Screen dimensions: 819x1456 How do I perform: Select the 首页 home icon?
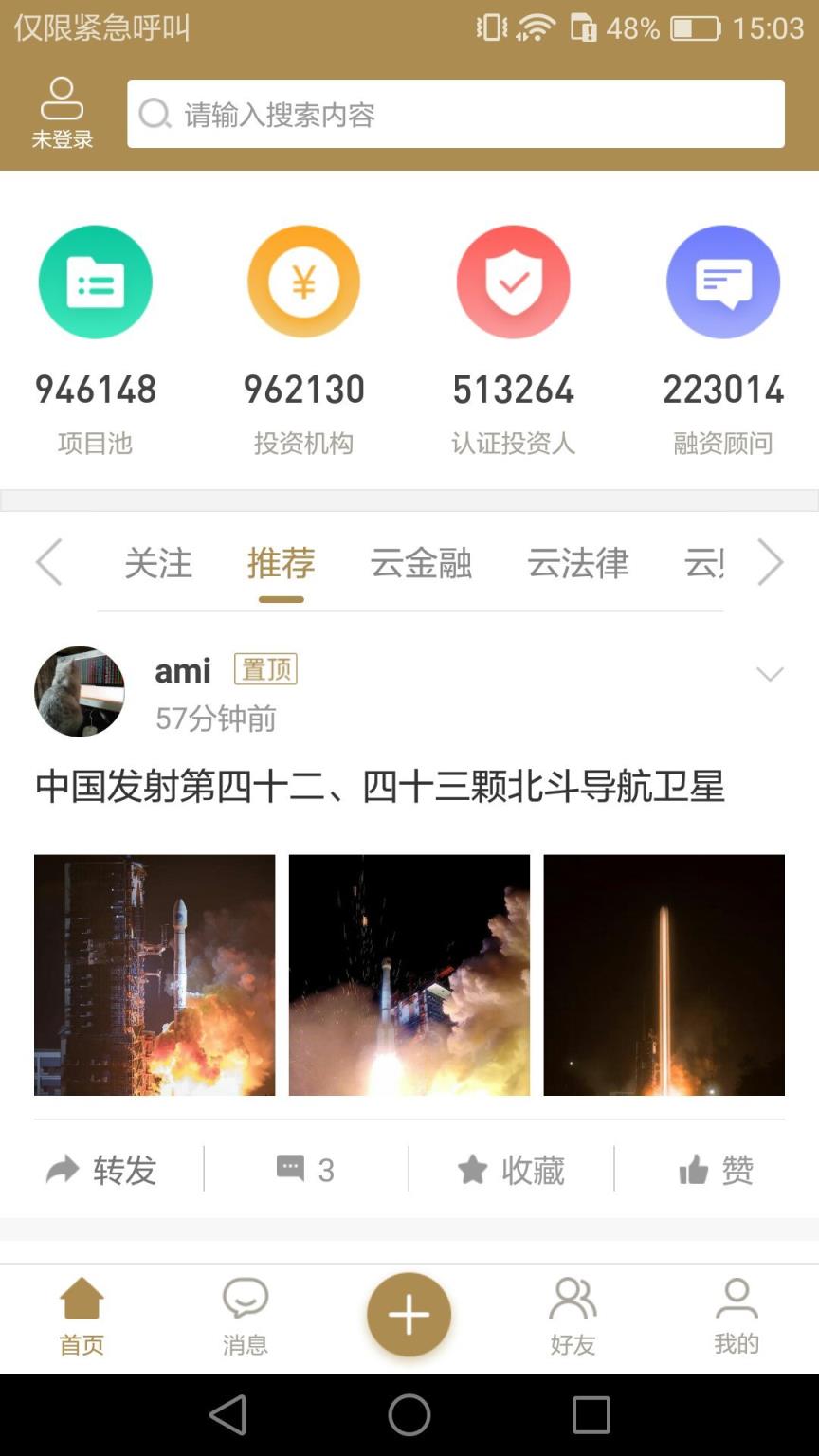point(81,1313)
